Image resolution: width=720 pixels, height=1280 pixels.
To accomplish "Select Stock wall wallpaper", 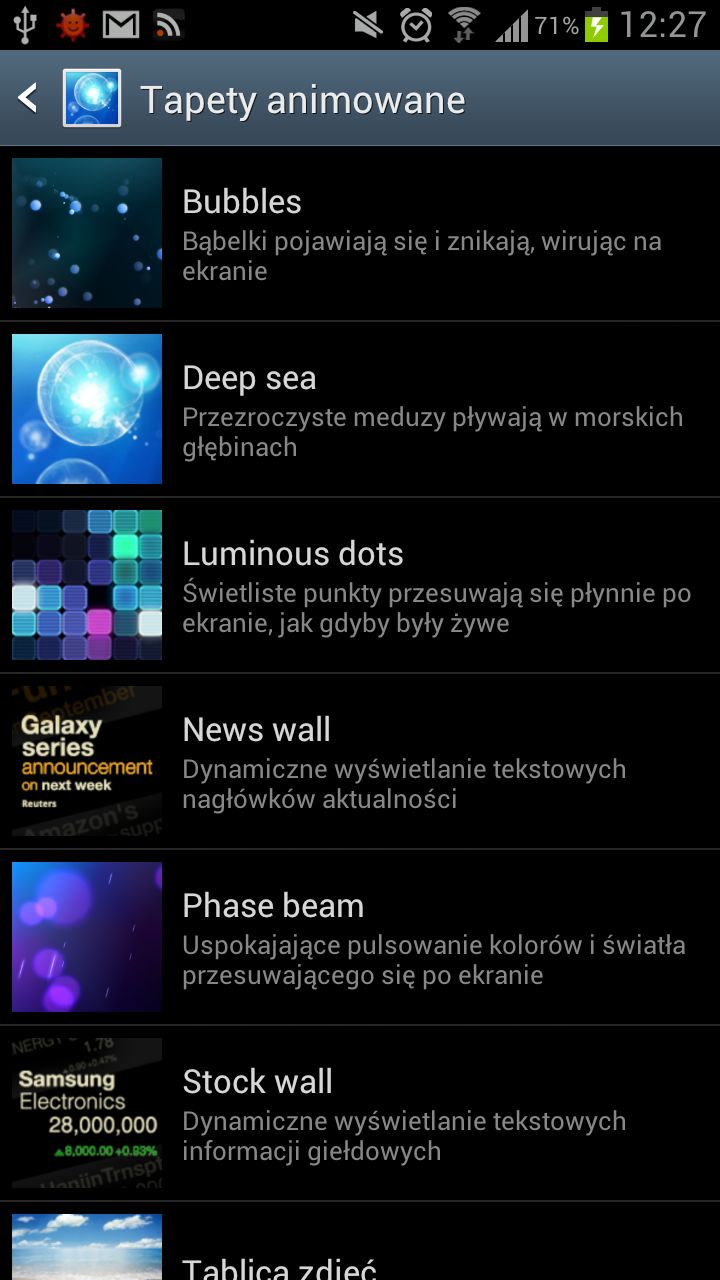I will (360, 1113).
